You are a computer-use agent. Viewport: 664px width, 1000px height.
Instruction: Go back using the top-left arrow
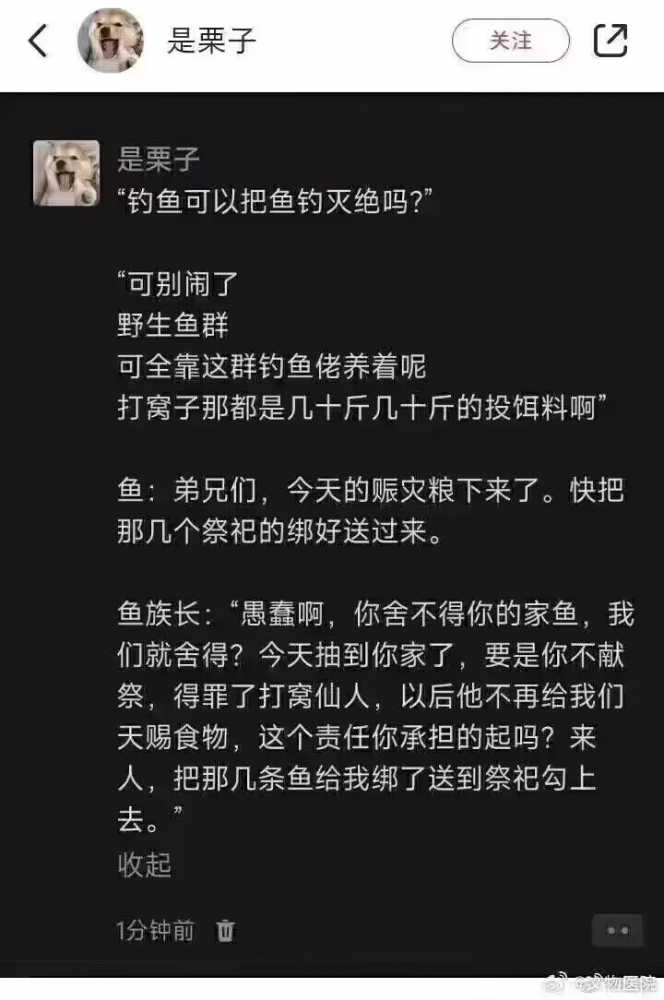pos(38,41)
